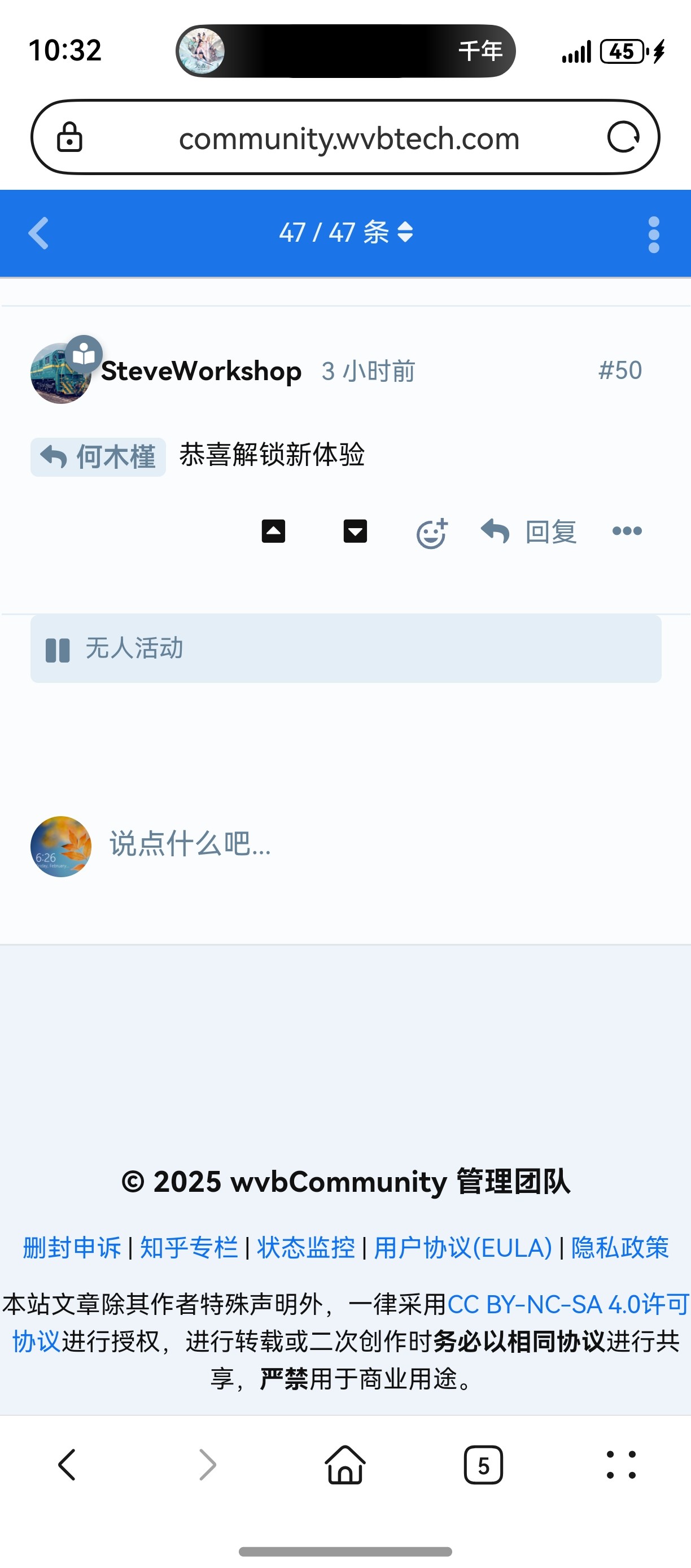Add an emoji reaction to post #50
The width and height of the screenshot is (691, 1568).
click(x=432, y=533)
